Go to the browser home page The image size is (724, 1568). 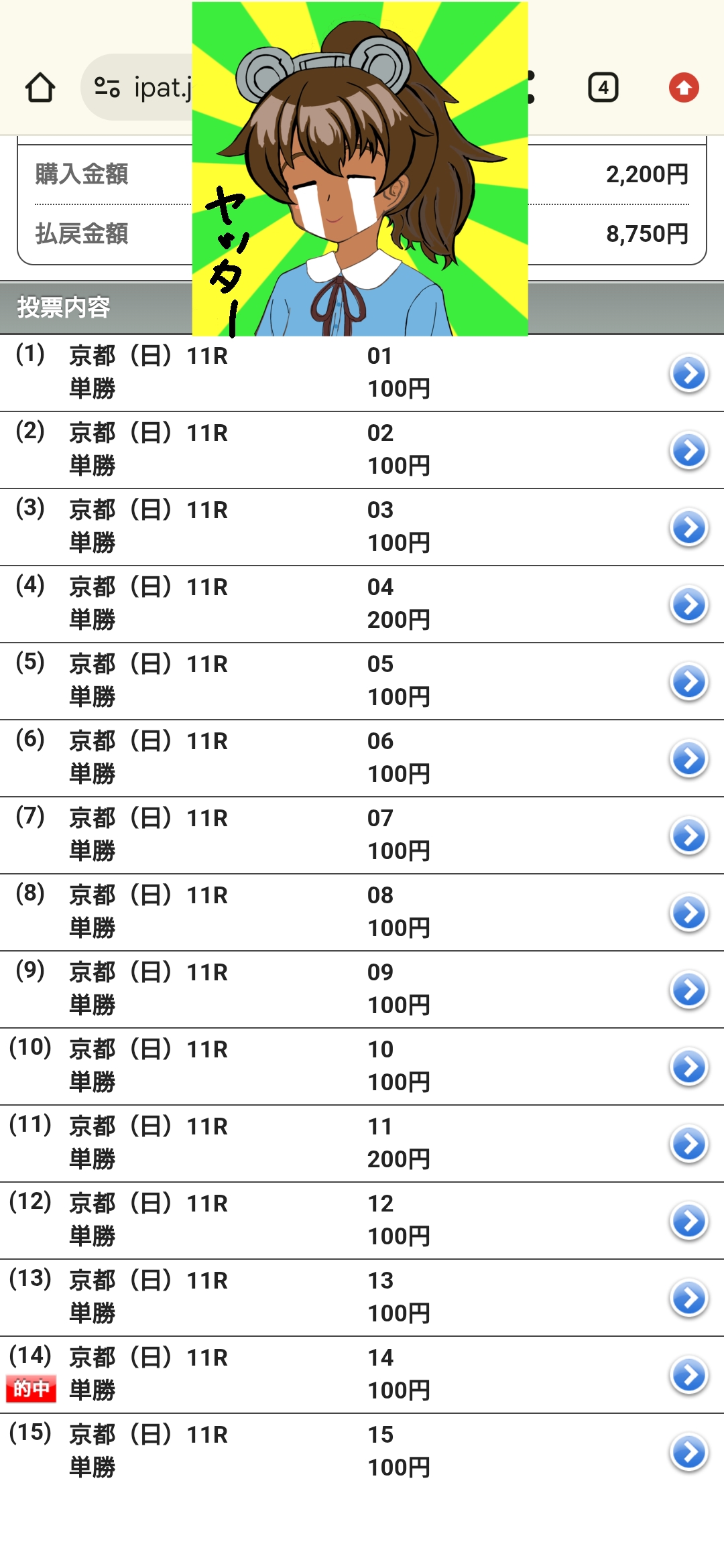click(40, 88)
